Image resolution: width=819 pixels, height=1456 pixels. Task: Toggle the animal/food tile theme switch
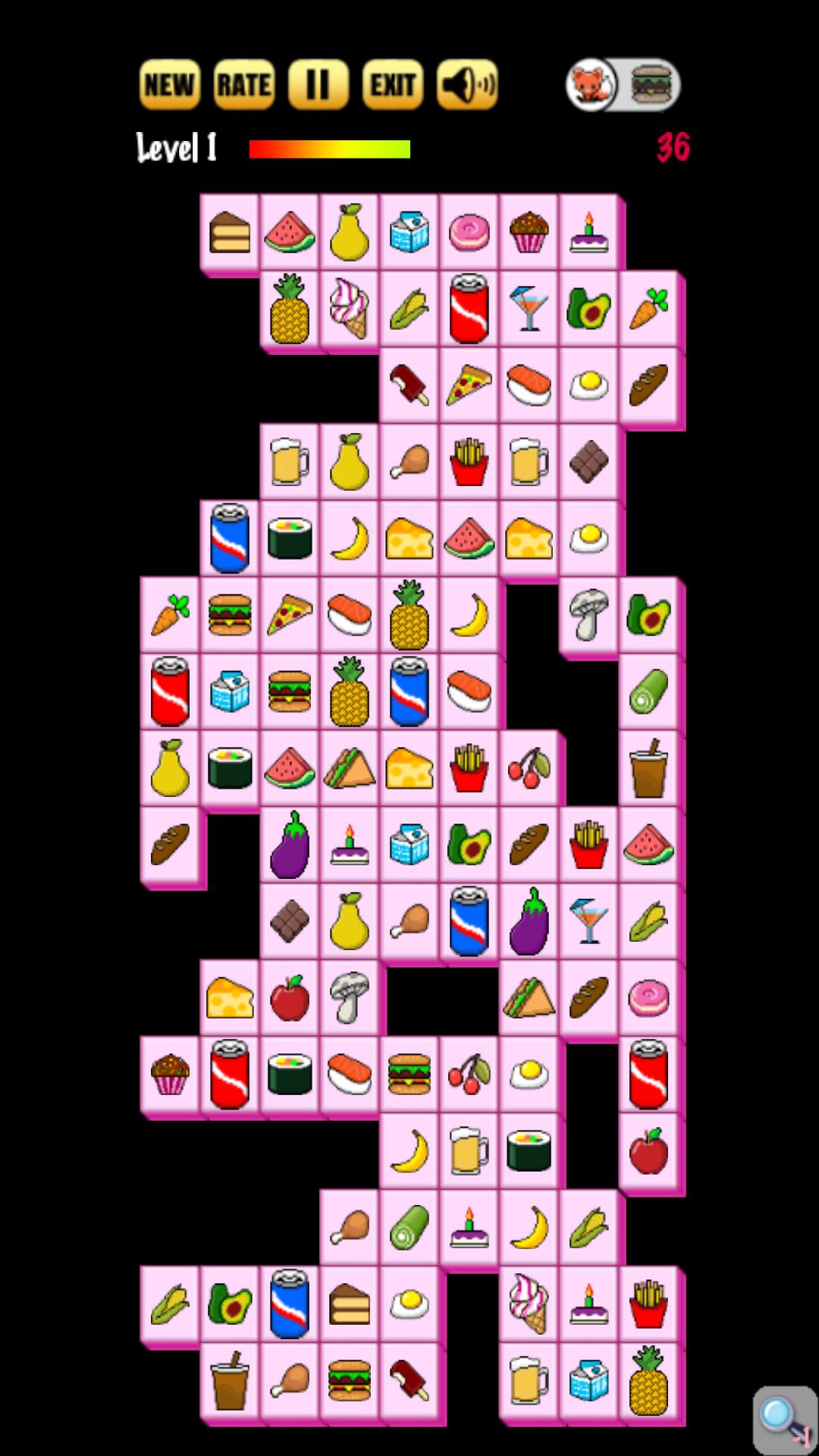coord(623,84)
